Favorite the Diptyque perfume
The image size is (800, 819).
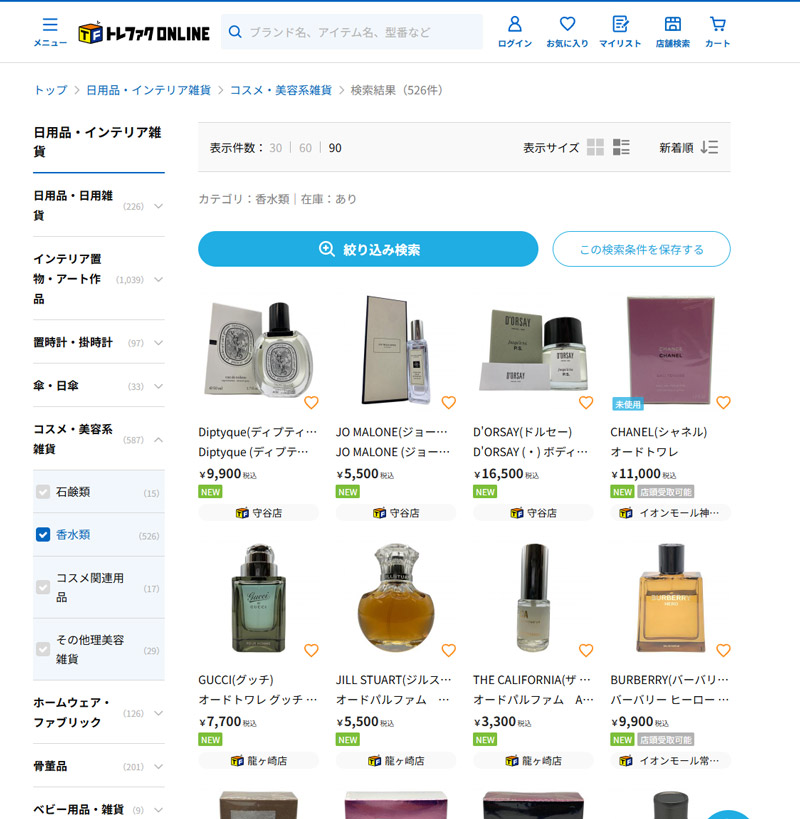tap(311, 403)
